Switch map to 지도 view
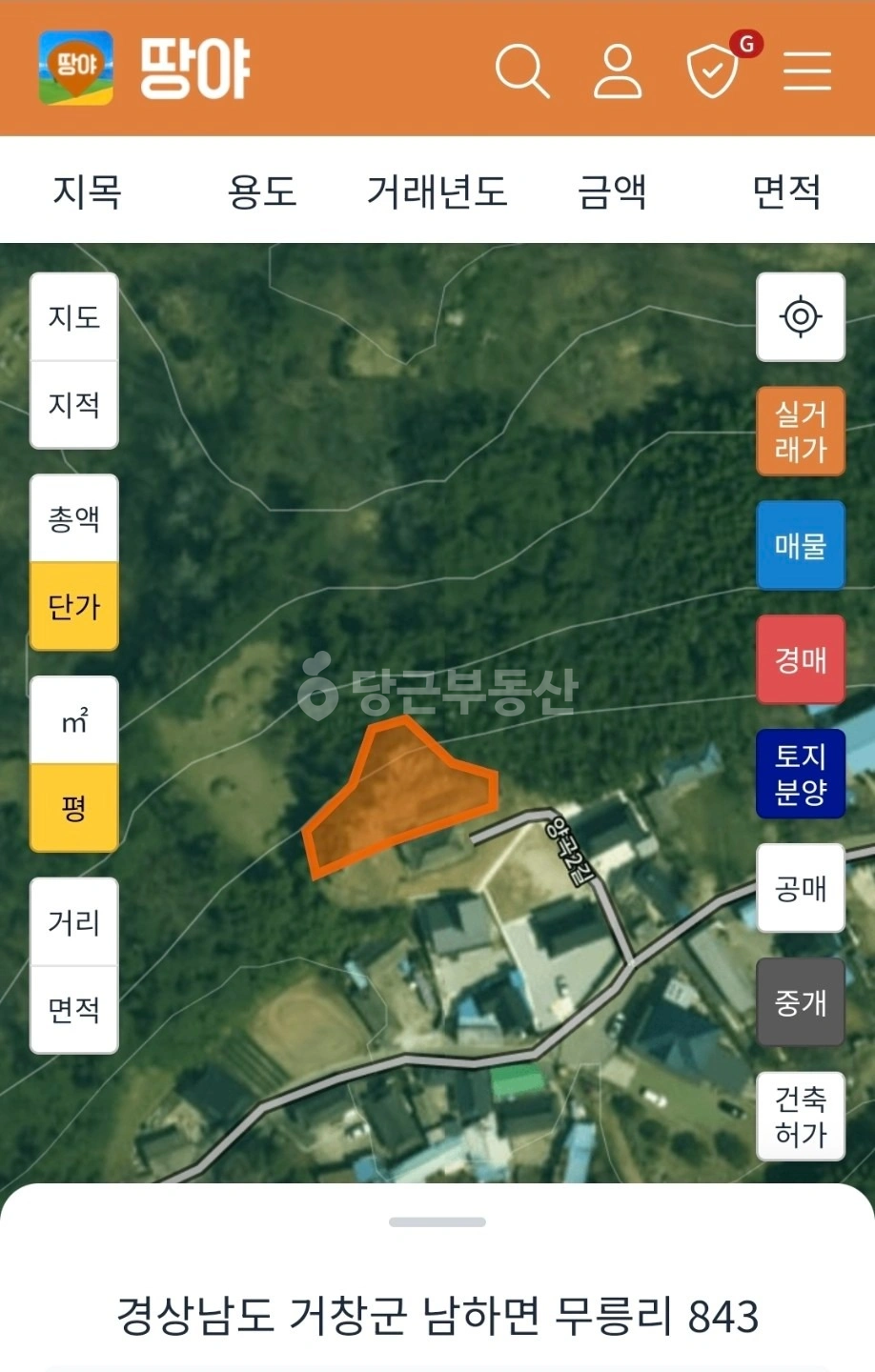 tap(74, 317)
